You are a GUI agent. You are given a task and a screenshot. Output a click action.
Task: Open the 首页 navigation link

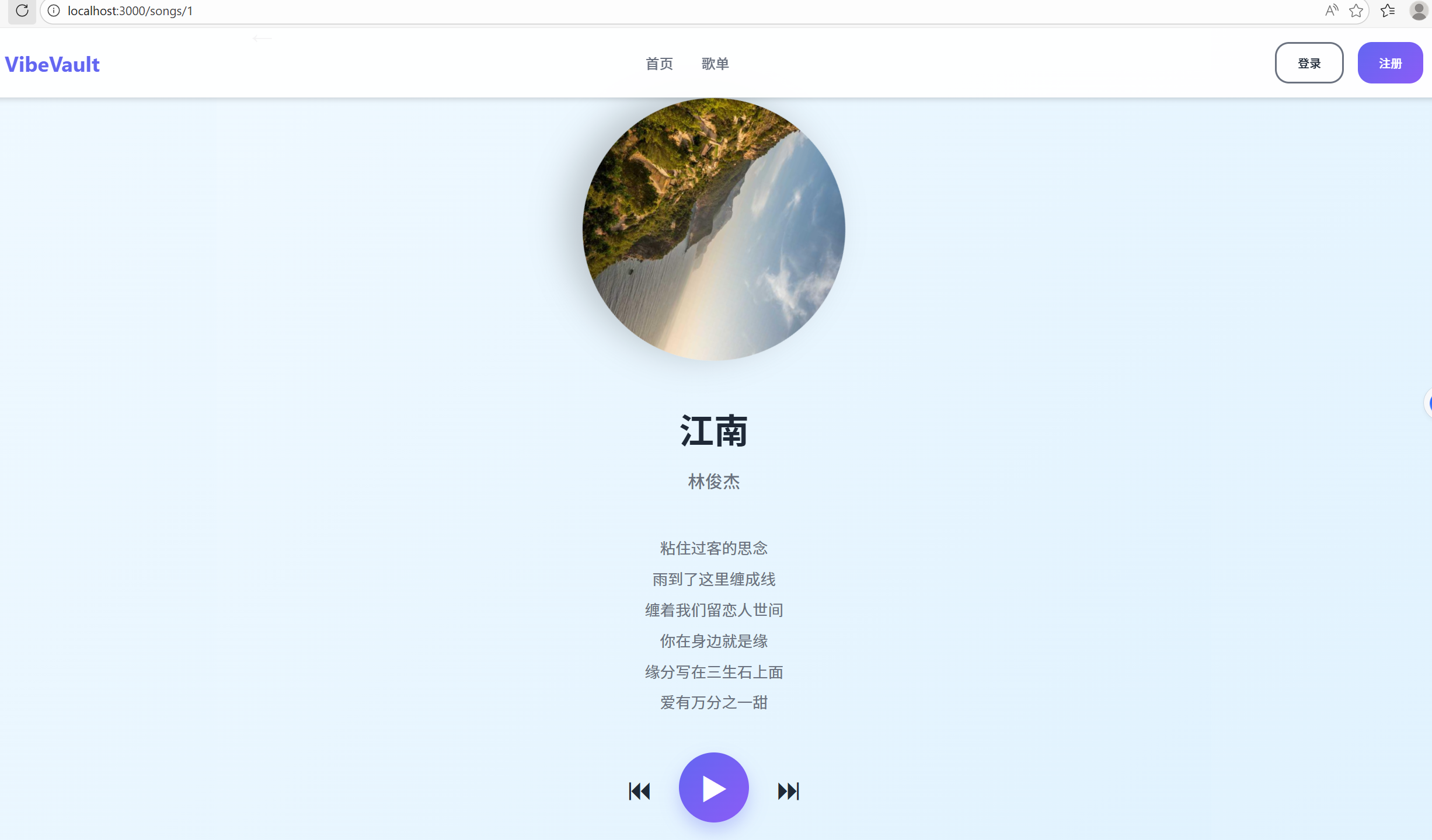coord(659,64)
